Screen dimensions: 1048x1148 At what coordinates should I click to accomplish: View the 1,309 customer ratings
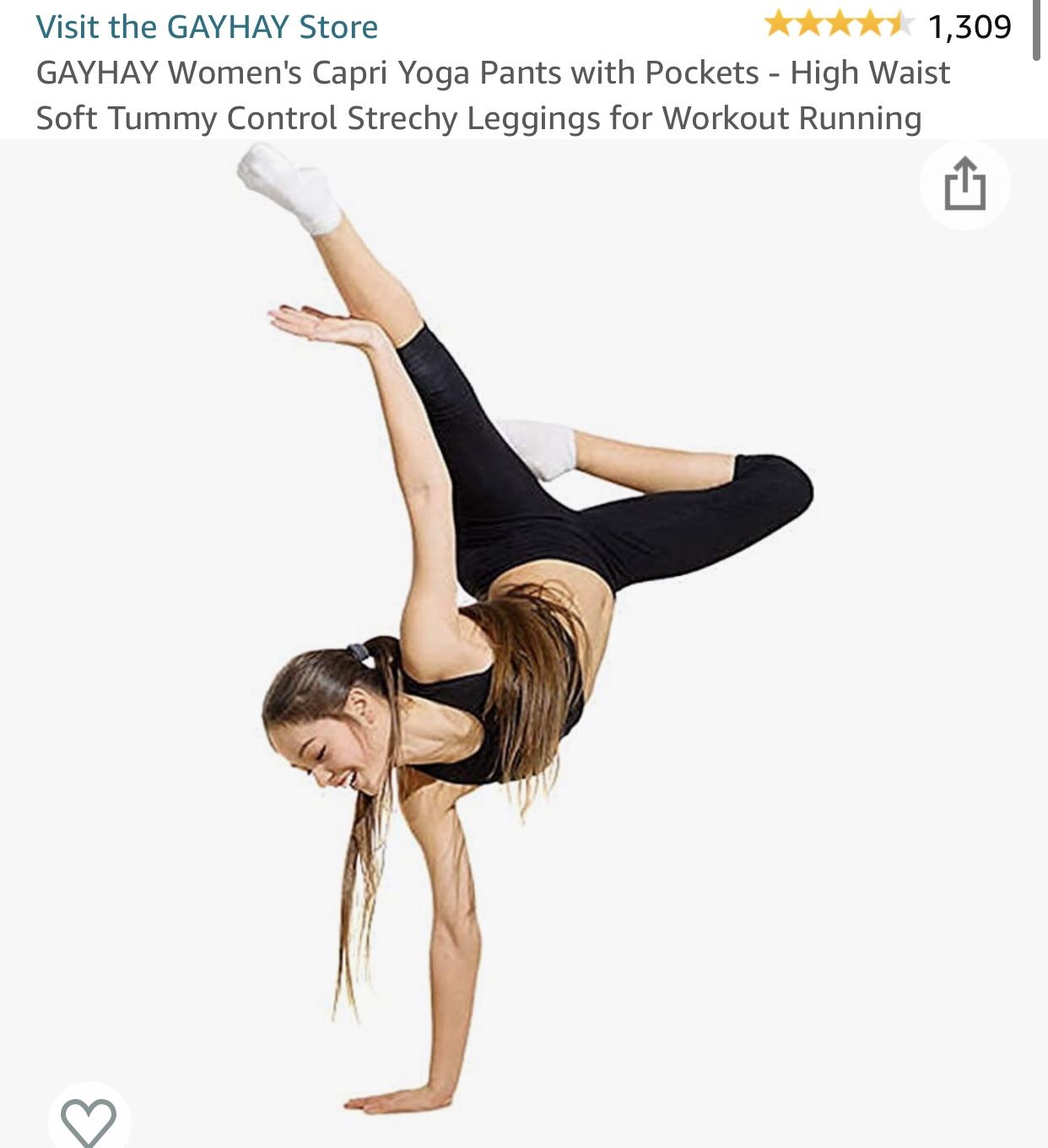pyautogui.click(x=969, y=25)
